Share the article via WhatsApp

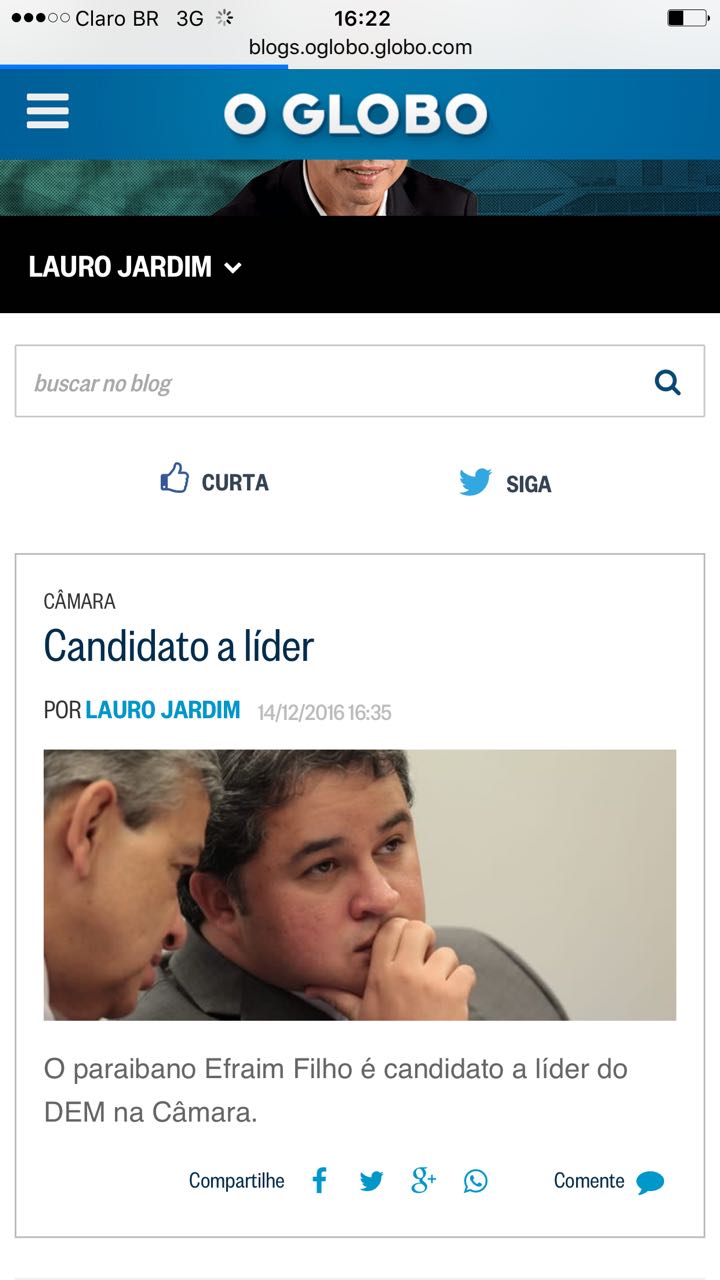(476, 1181)
